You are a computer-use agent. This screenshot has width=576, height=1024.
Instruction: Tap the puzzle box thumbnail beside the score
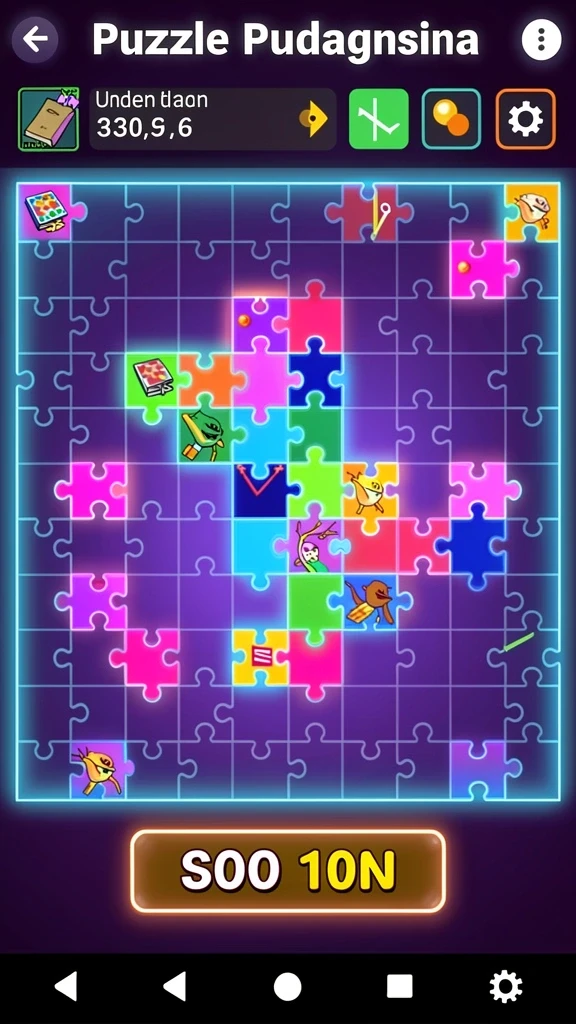tap(49, 120)
